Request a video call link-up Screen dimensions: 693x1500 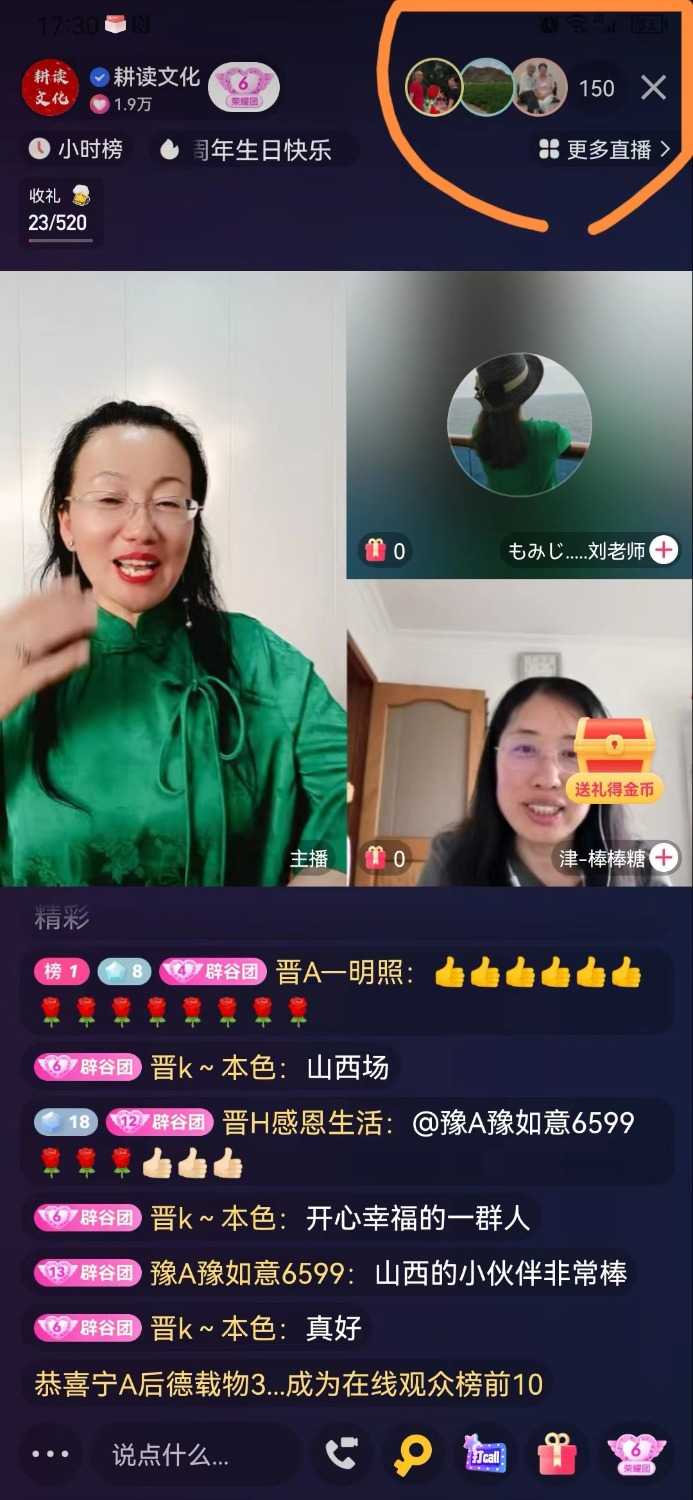pos(342,1454)
